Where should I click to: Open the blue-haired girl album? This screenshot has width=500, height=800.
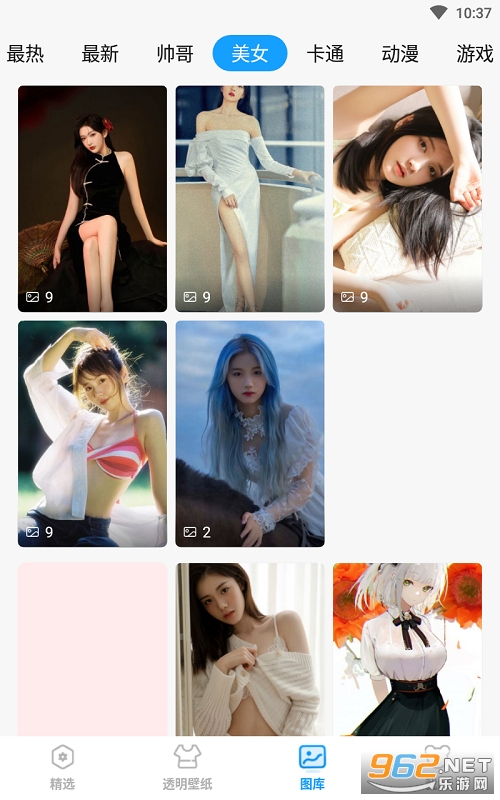click(250, 434)
